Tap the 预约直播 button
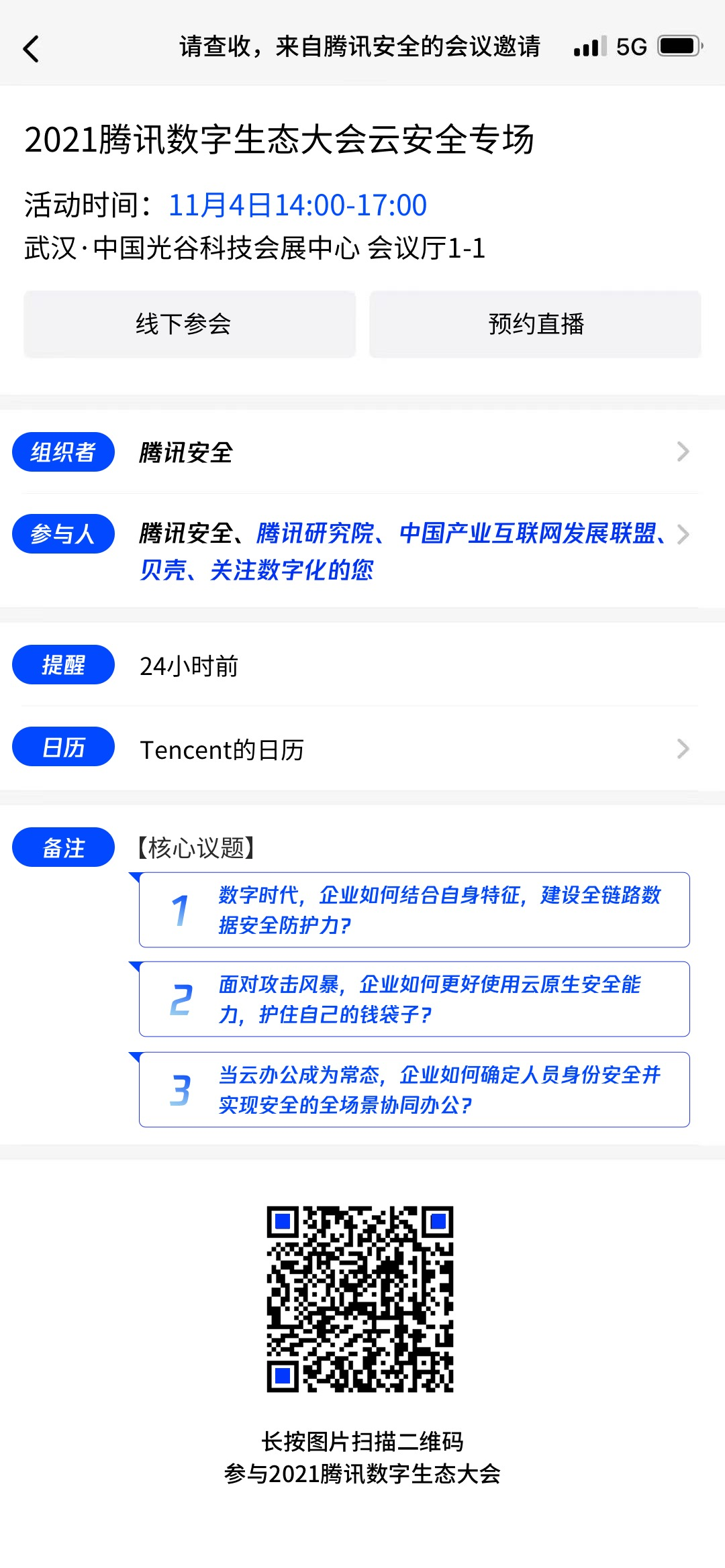 536,324
